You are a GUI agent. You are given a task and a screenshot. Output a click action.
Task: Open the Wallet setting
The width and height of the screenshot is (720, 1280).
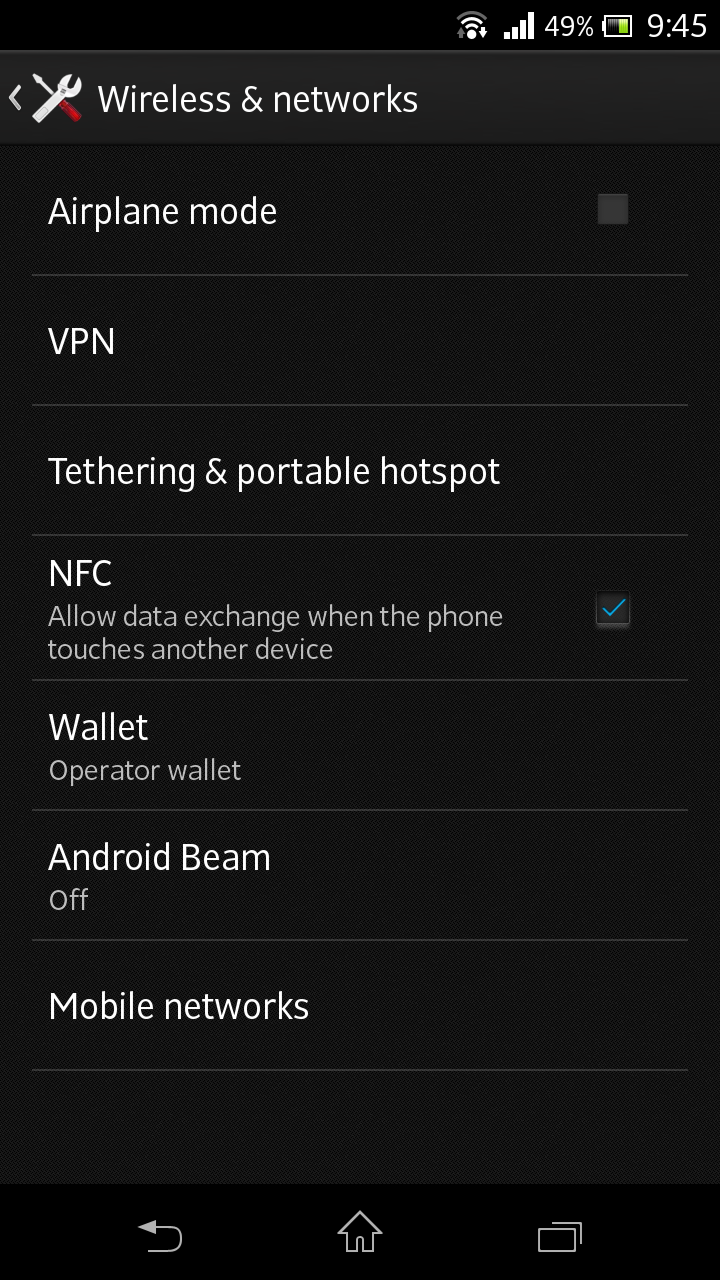(x=360, y=746)
